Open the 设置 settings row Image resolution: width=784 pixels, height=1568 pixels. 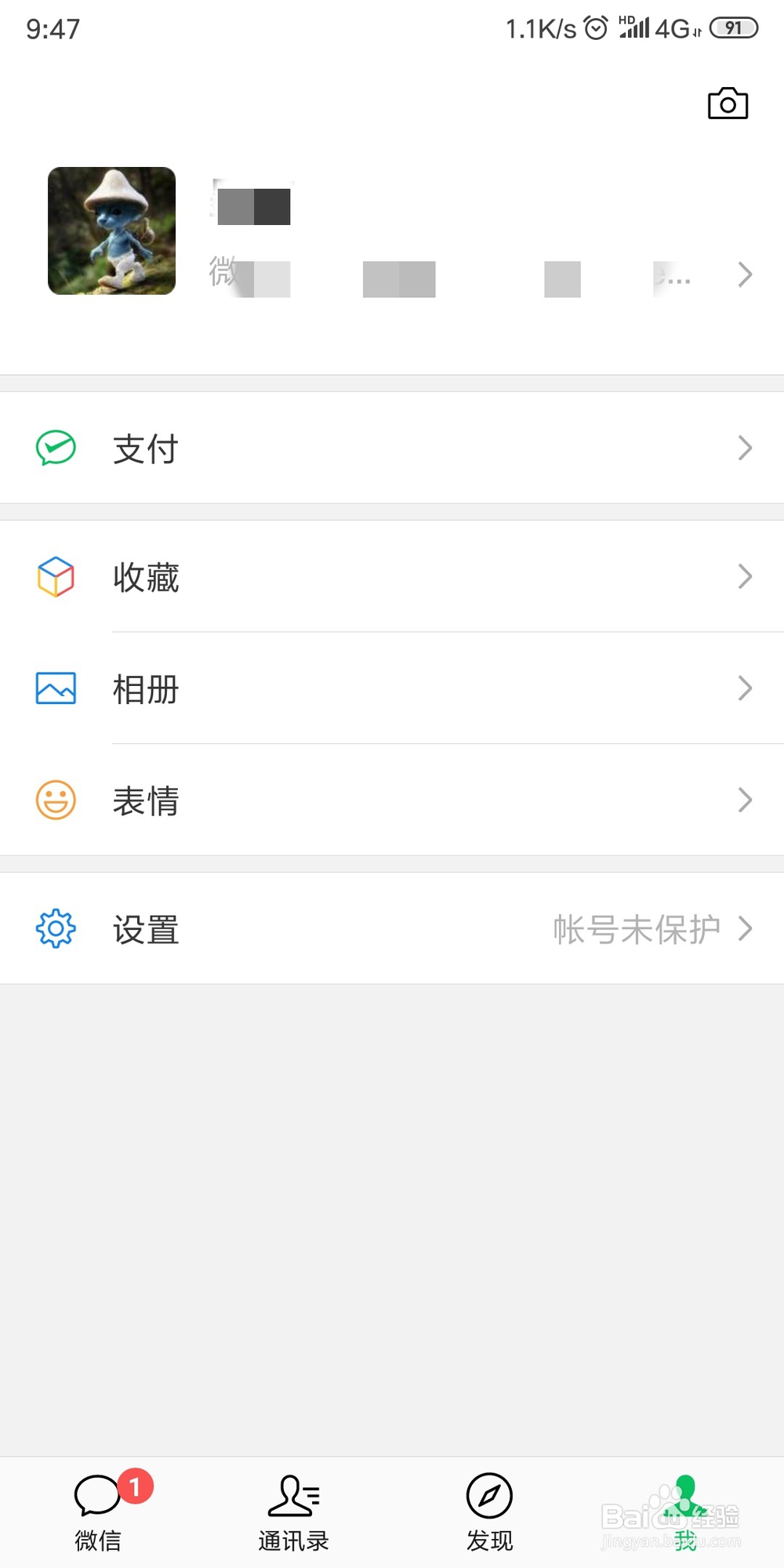click(x=146, y=928)
